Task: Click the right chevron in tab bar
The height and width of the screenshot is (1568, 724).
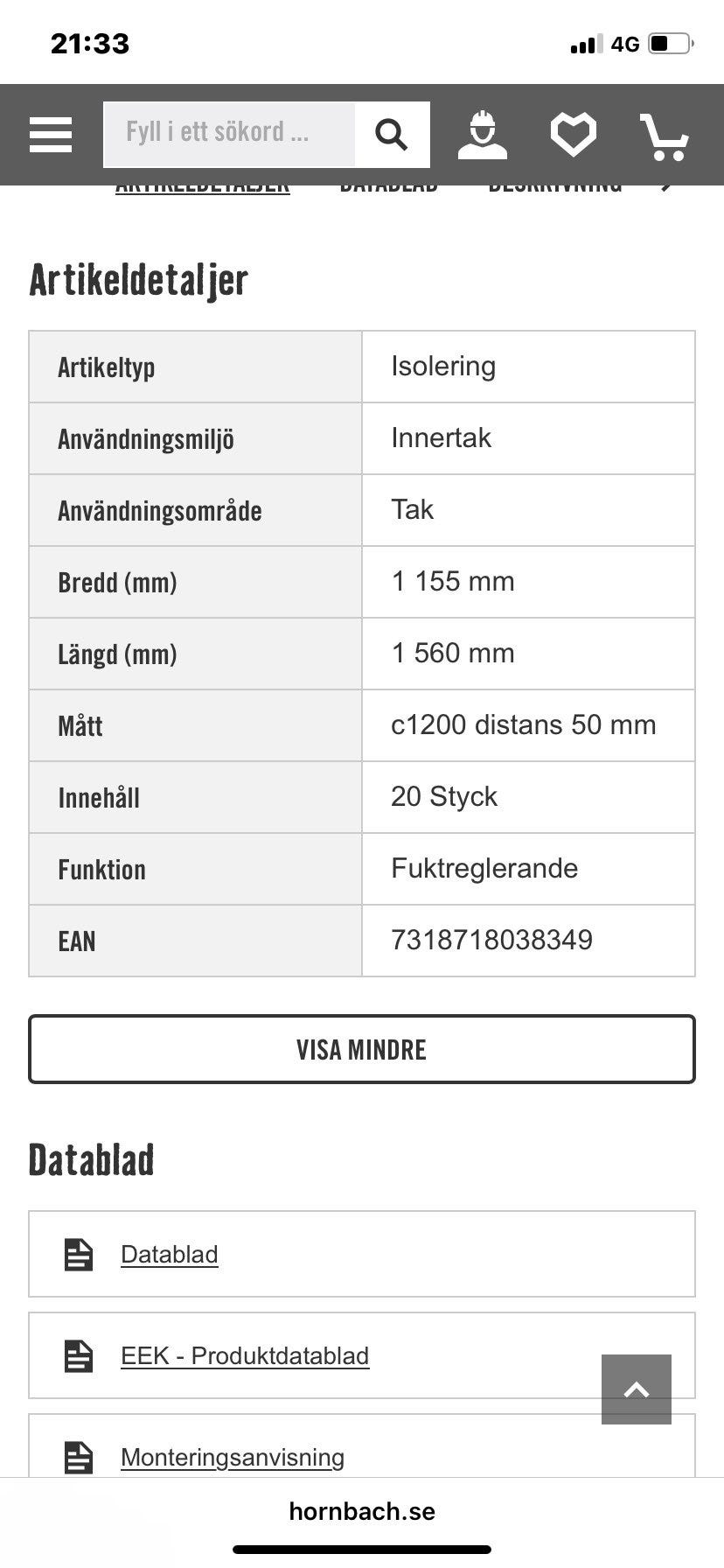Action: 667,185
